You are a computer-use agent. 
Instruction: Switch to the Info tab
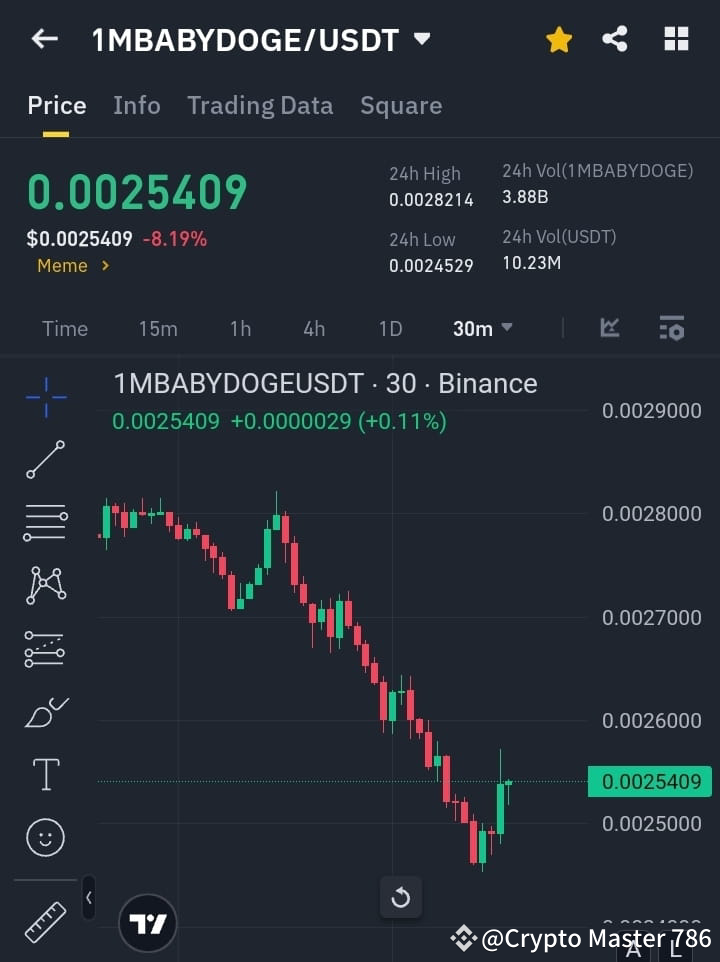point(136,105)
